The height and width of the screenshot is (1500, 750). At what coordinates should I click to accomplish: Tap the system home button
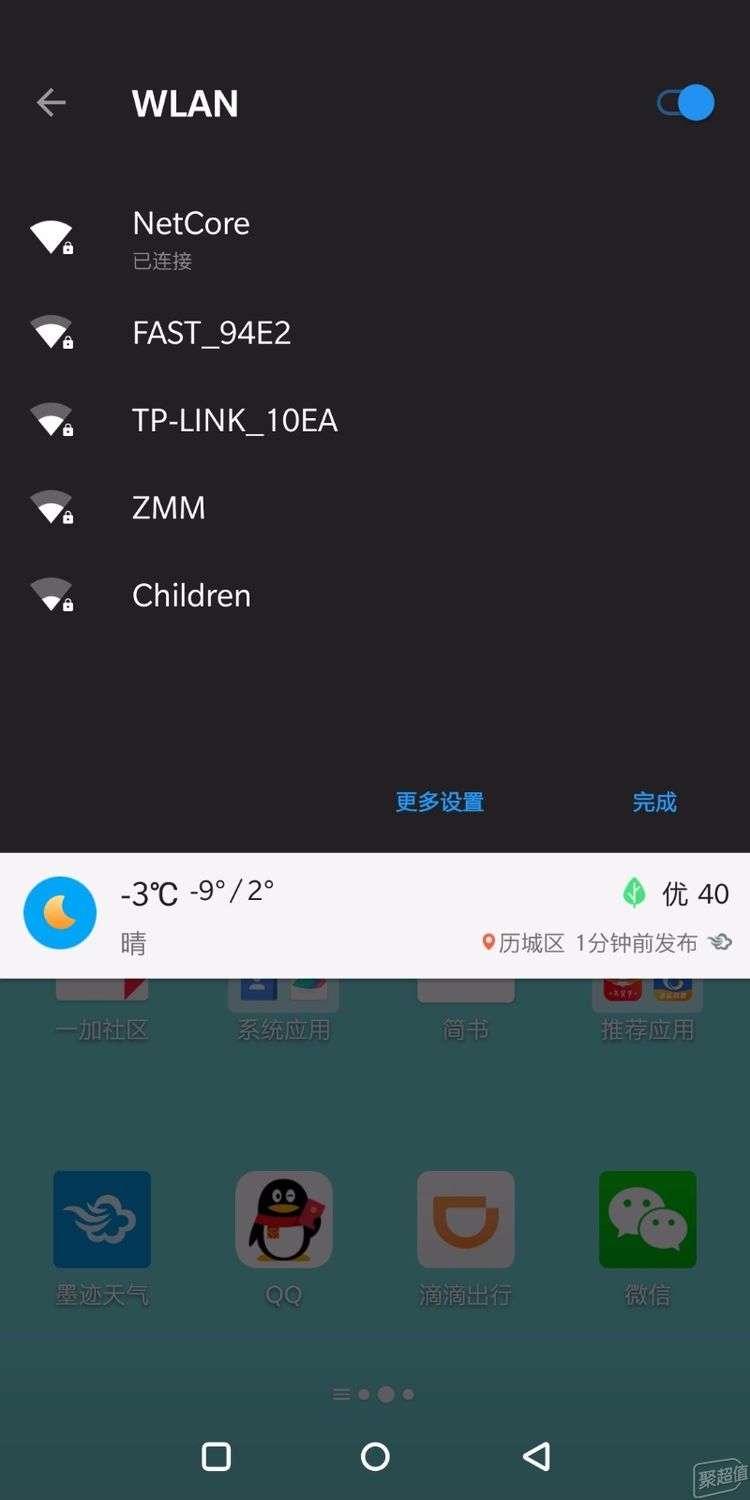coord(375,1456)
